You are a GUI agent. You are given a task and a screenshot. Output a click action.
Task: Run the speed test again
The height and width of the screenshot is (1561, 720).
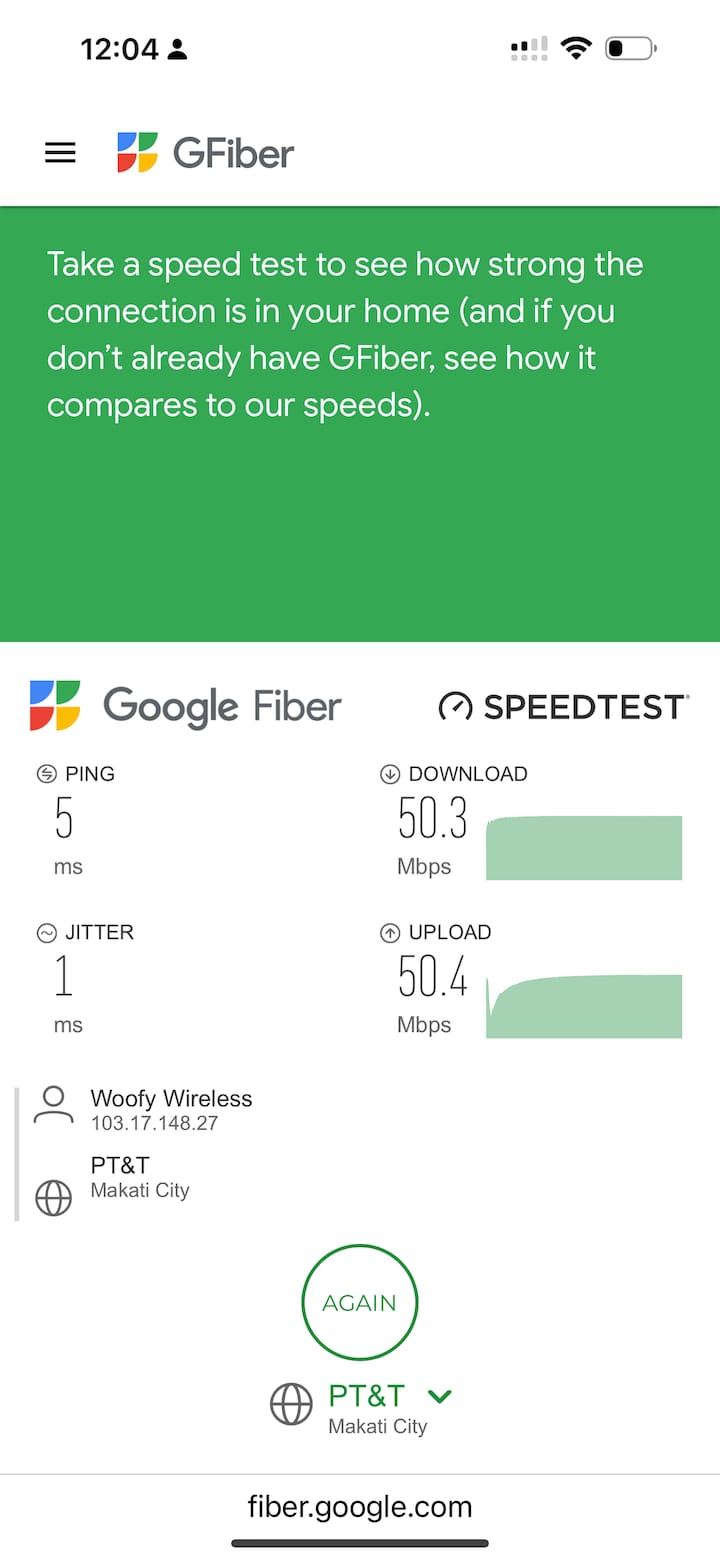360,1302
